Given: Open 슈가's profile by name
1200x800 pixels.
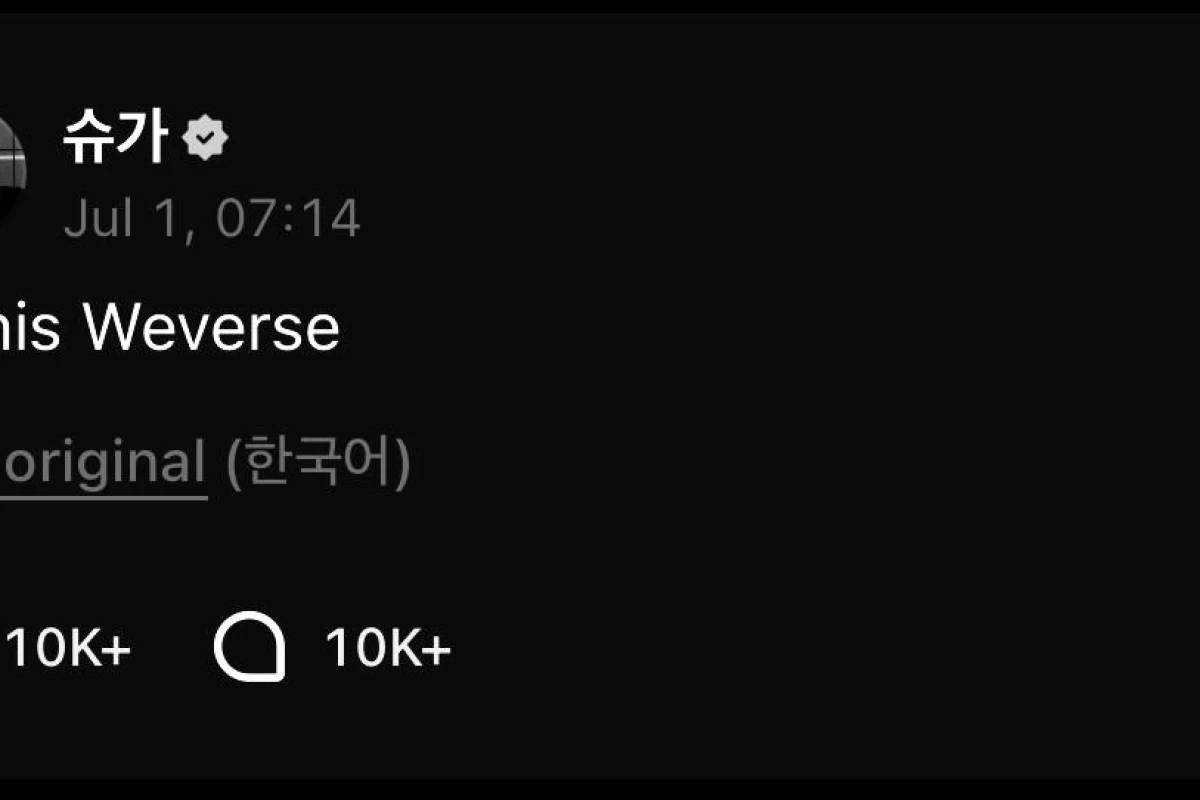Looking at the screenshot, I should click(x=114, y=138).
